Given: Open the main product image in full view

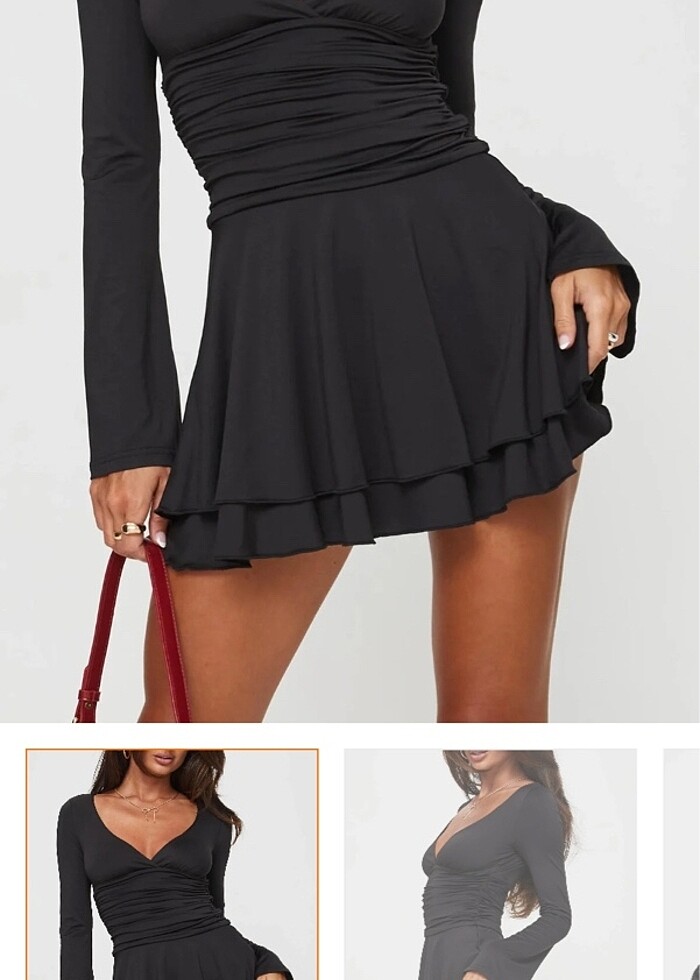Looking at the screenshot, I should point(350,360).
